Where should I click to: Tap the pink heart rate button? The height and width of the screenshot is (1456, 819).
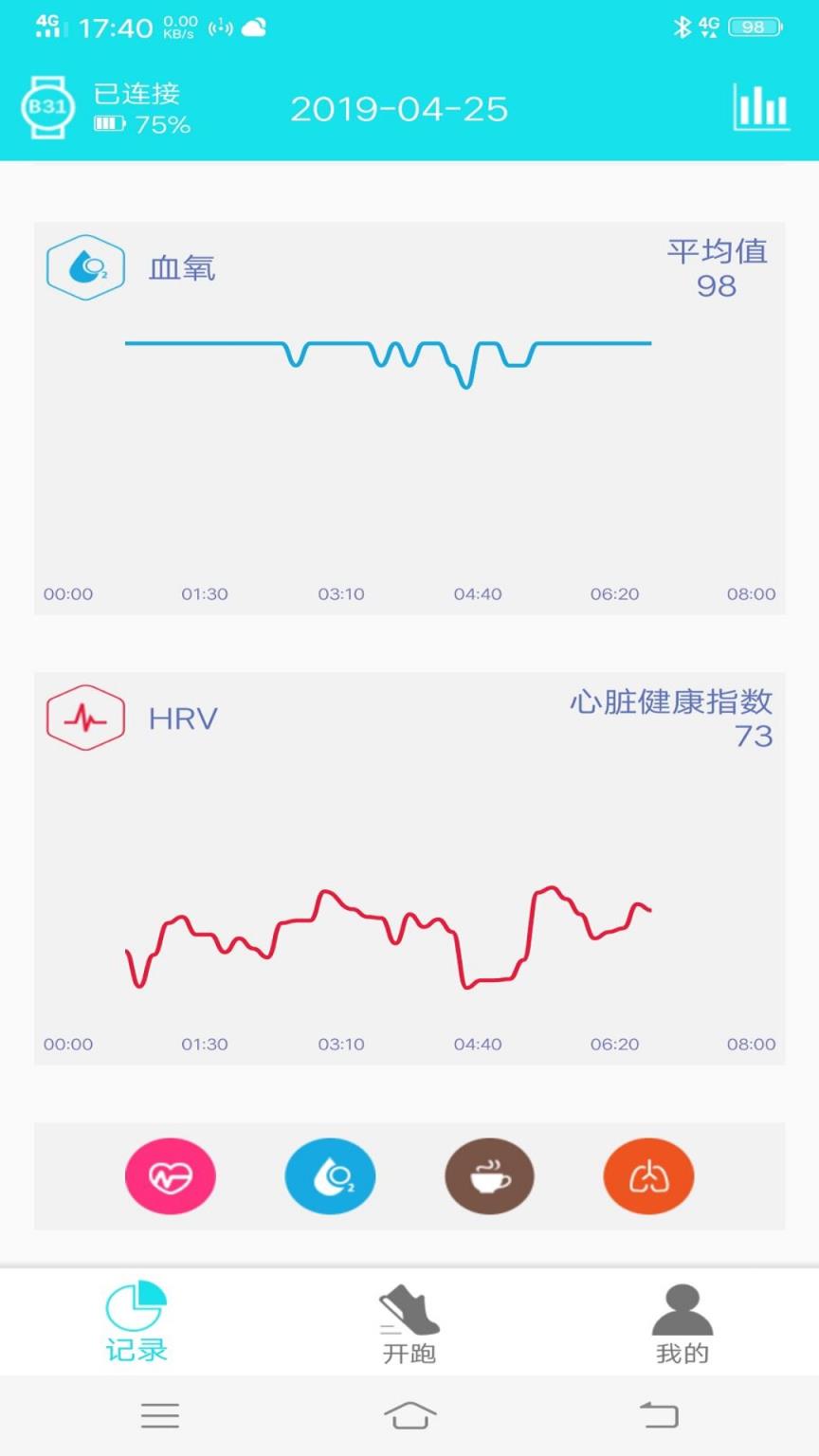[171, 1176]
